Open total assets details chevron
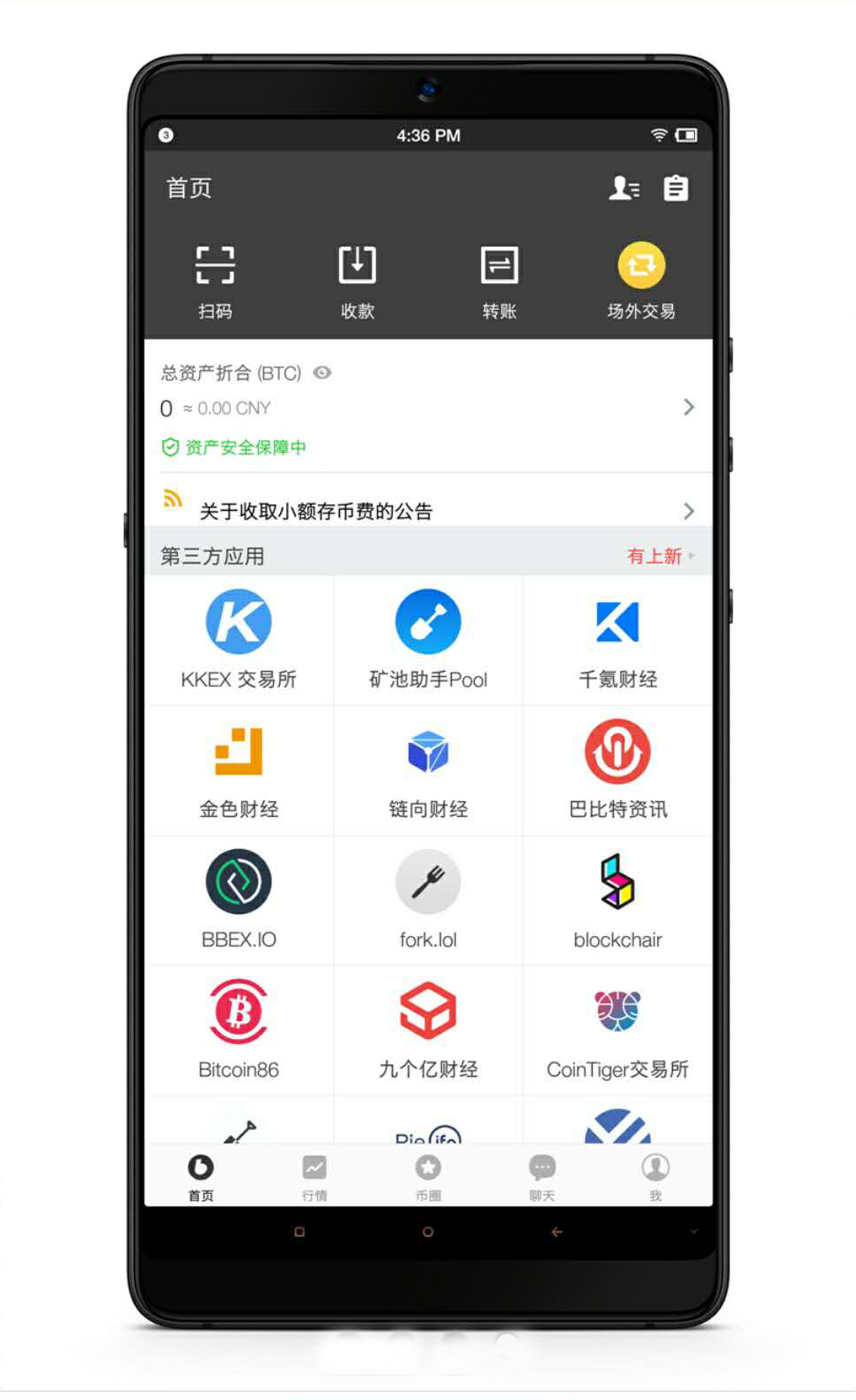The image size is (856, 1400). [x=689, y=407]
